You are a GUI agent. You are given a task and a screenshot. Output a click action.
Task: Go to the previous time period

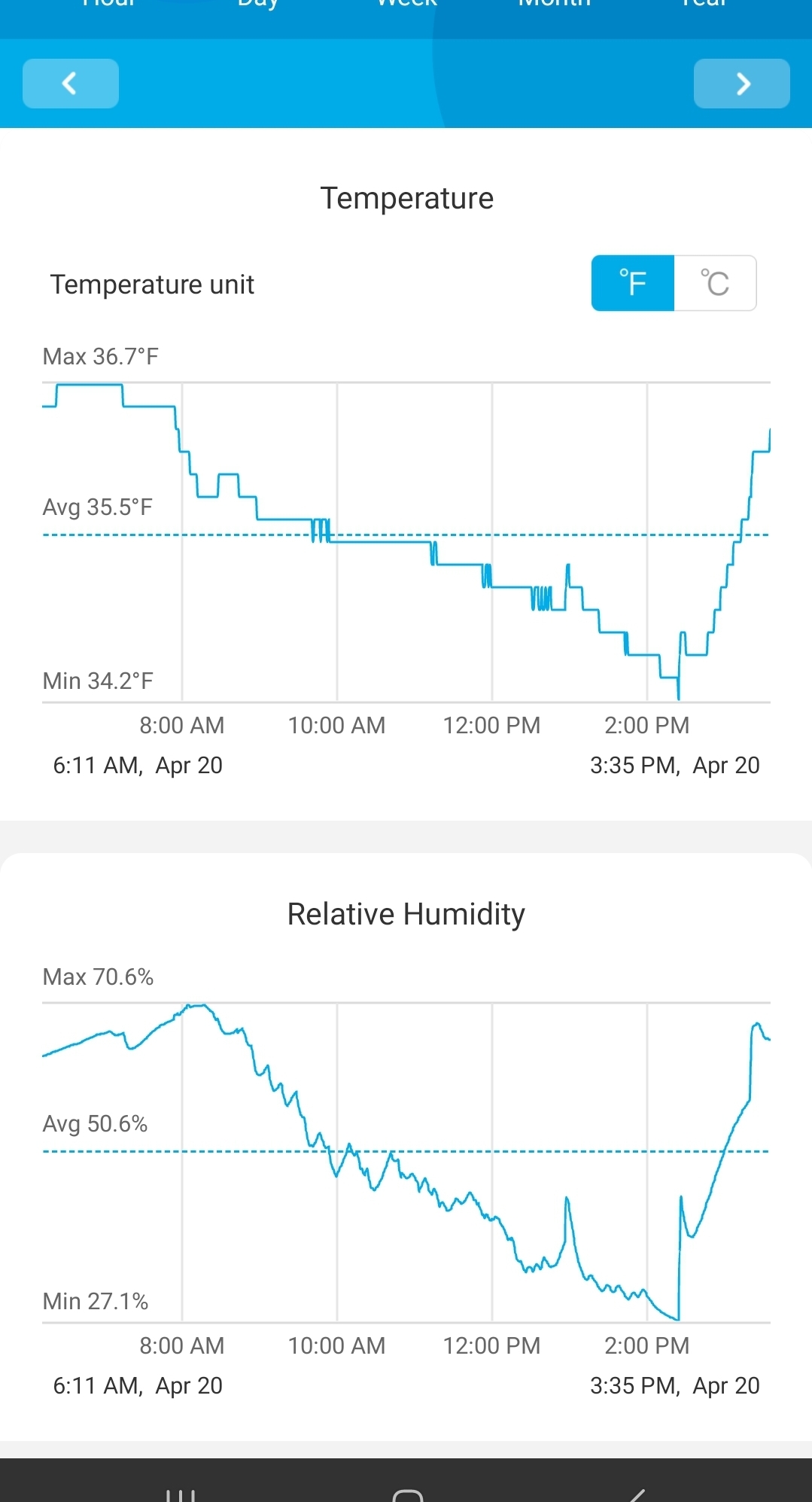[x=71, y=84]
